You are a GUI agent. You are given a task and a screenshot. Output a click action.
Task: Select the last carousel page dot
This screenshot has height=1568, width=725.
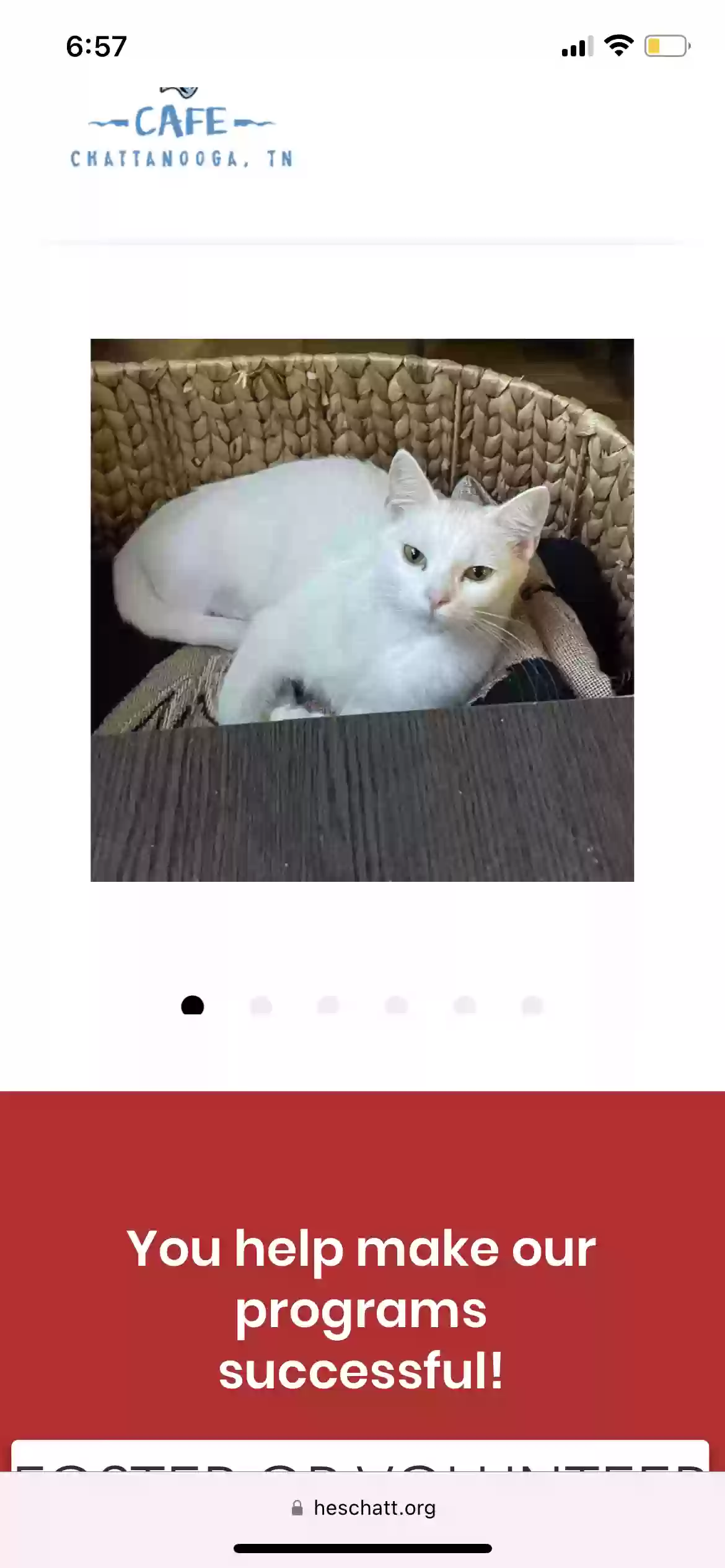pyautogui.click(x=532, y=1006)
